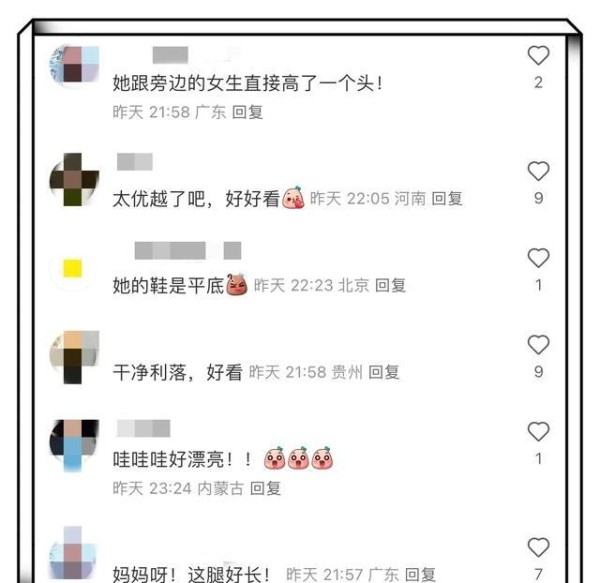Like the comment 她的鞋是平底
Screen dimensions: 600x583
point(538,258)
